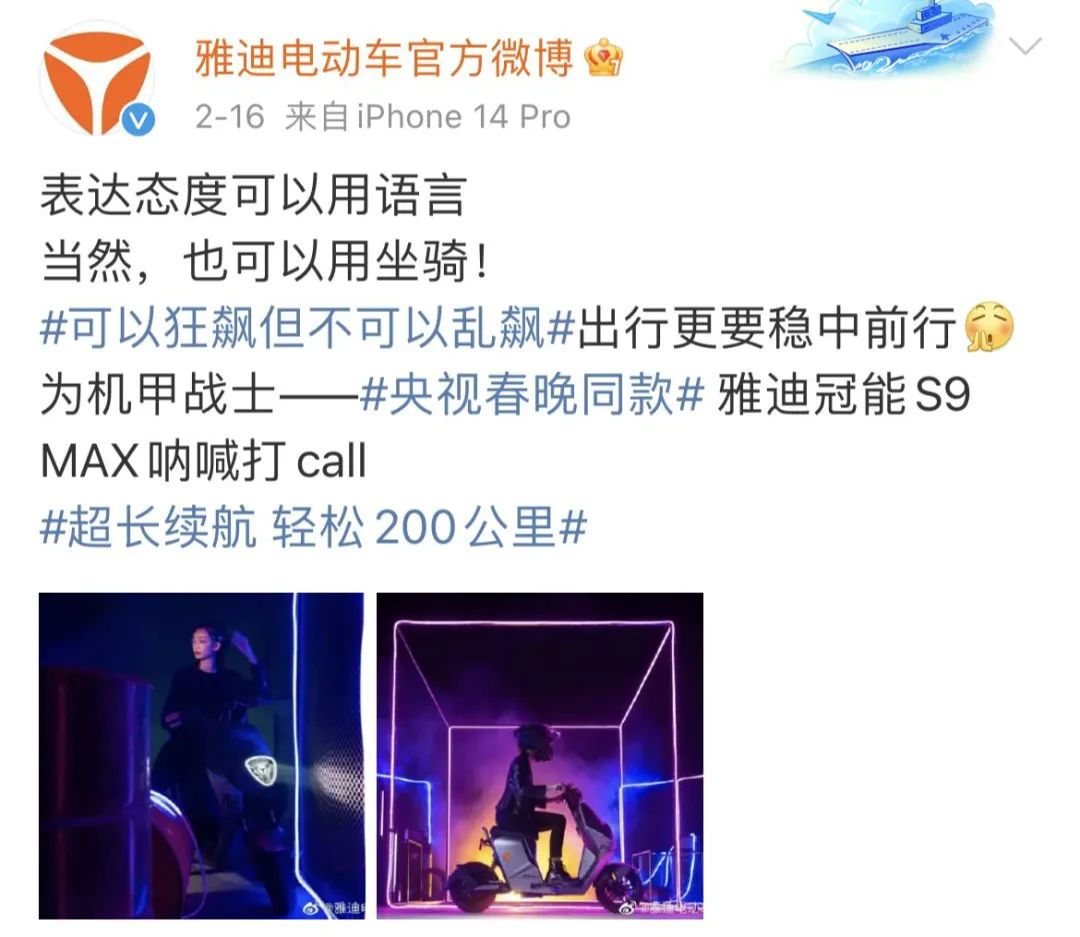
Task: Open hashtag #超长续航 轻松200公里#
Action: pyautogui.click(x=312, y=529)
